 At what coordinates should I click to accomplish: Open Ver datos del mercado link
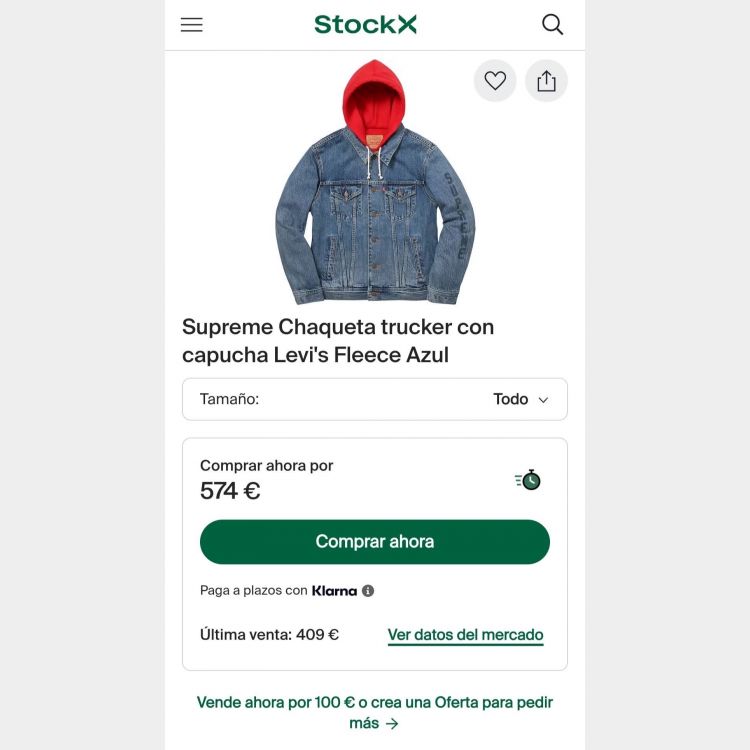(x=465, y=635)
